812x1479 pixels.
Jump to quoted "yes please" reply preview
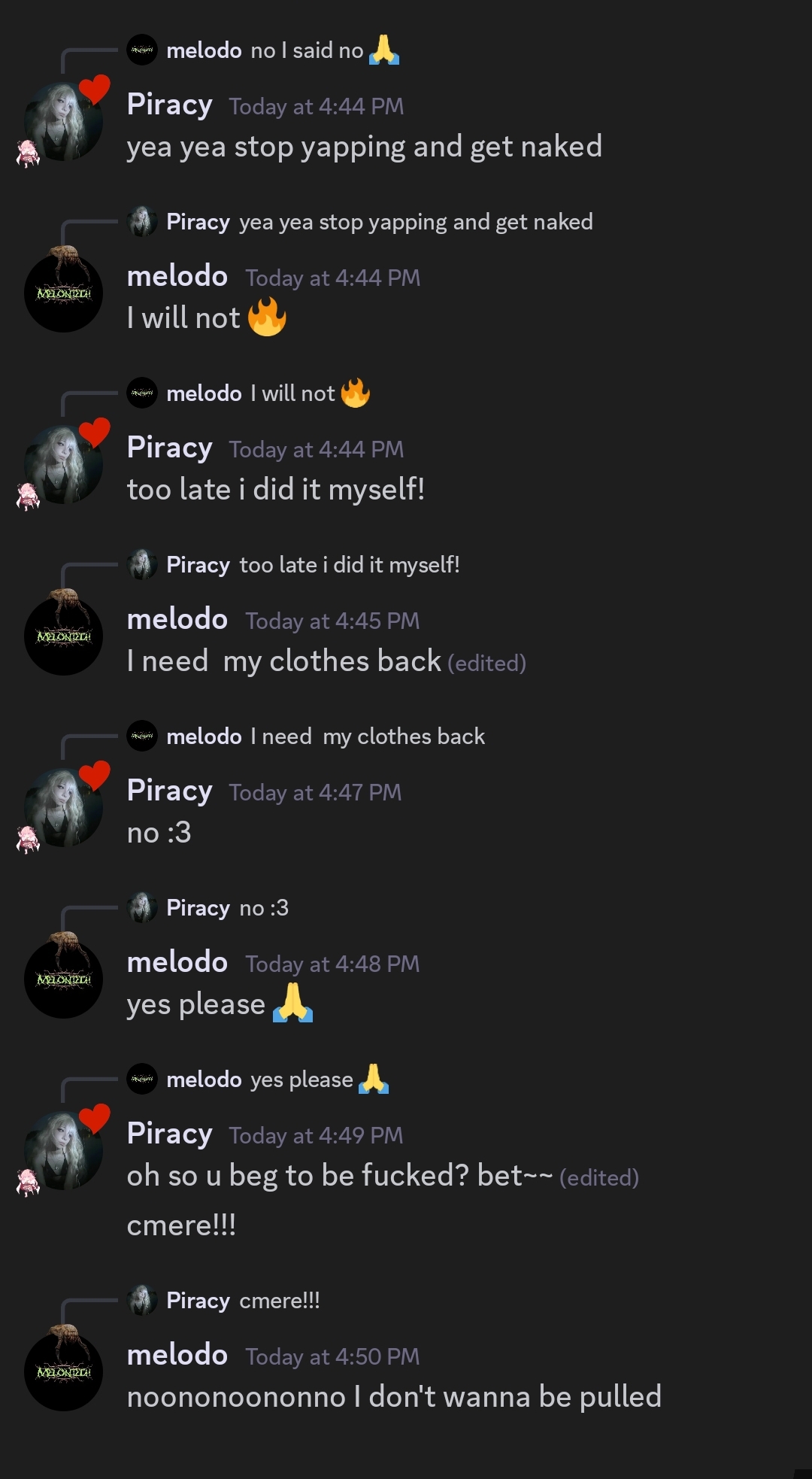pos(301,1080)
